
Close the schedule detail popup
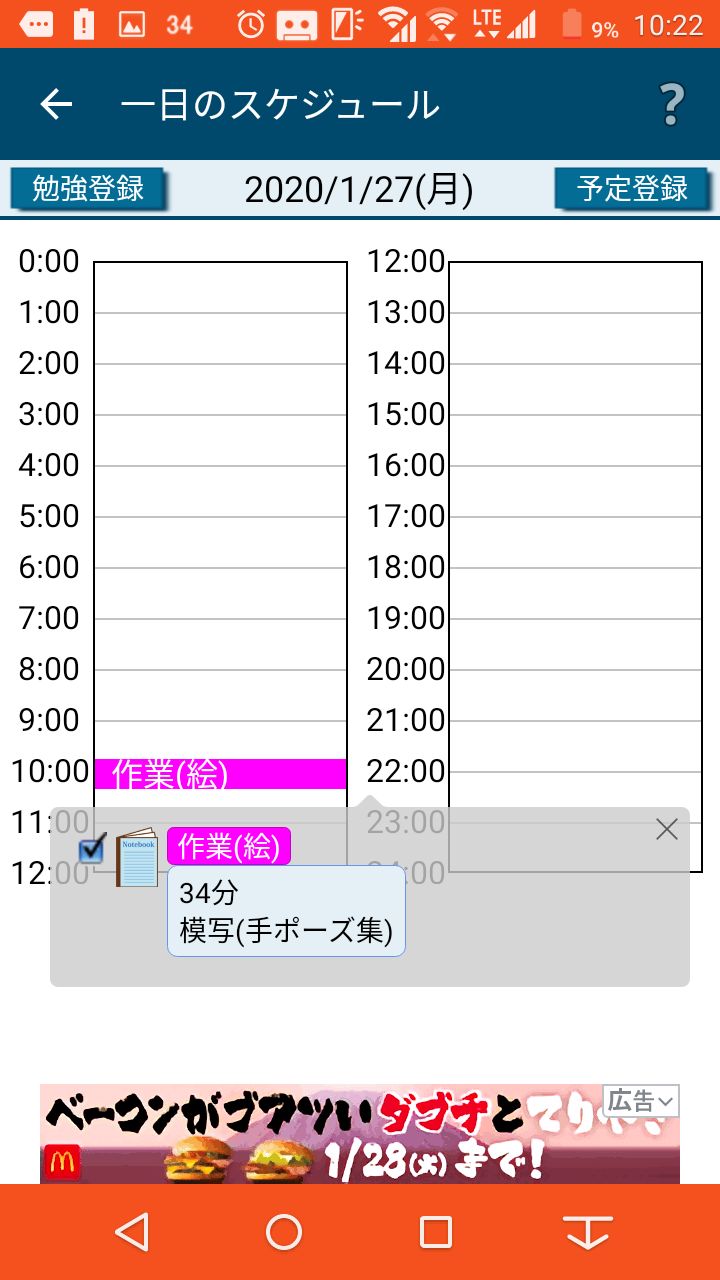tap(666, 829)
